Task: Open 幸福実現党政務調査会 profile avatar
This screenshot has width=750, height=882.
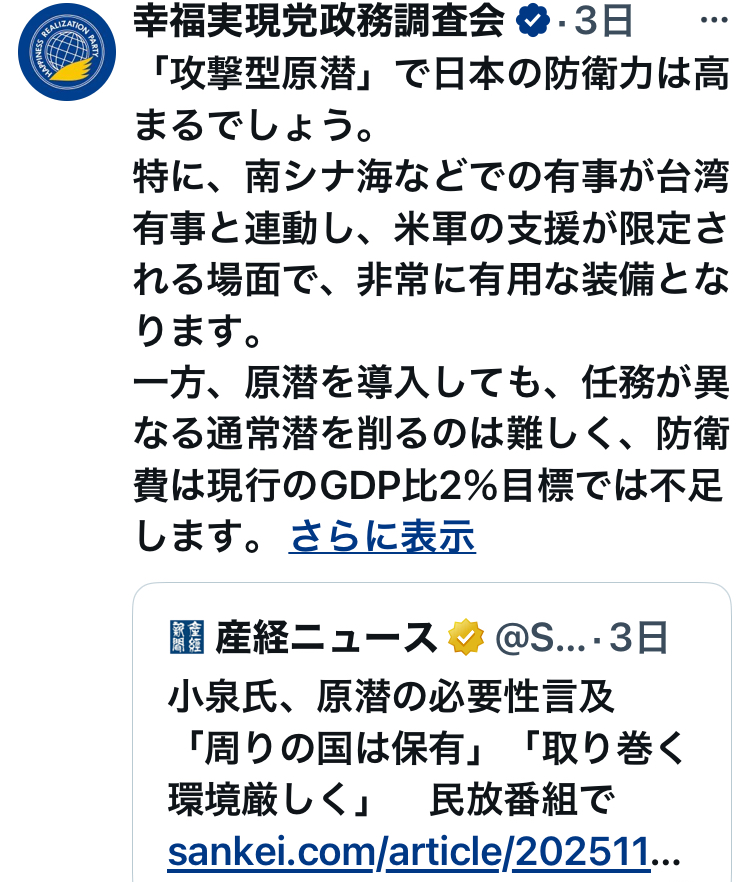Action: click(67, 50)
